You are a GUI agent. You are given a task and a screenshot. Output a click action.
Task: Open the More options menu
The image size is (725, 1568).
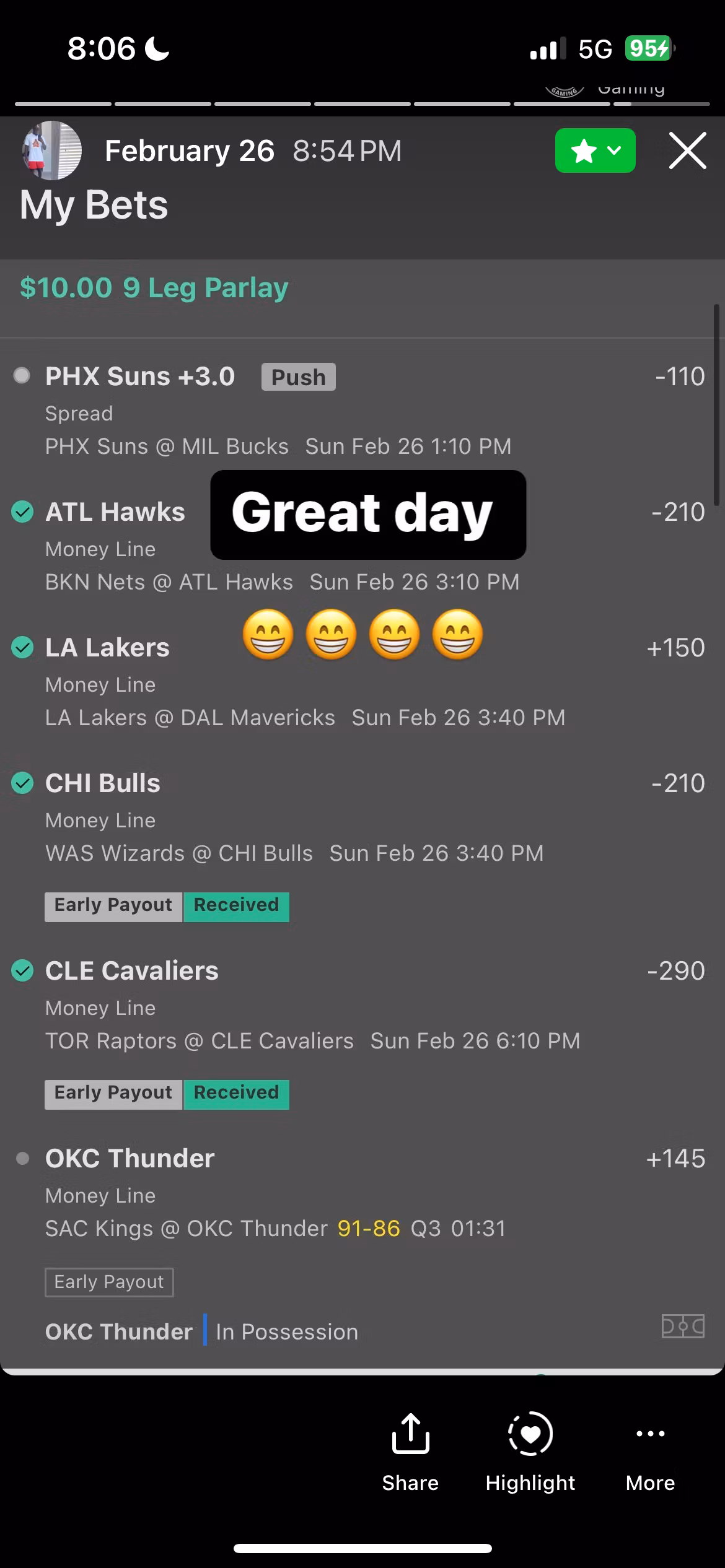650,1450
